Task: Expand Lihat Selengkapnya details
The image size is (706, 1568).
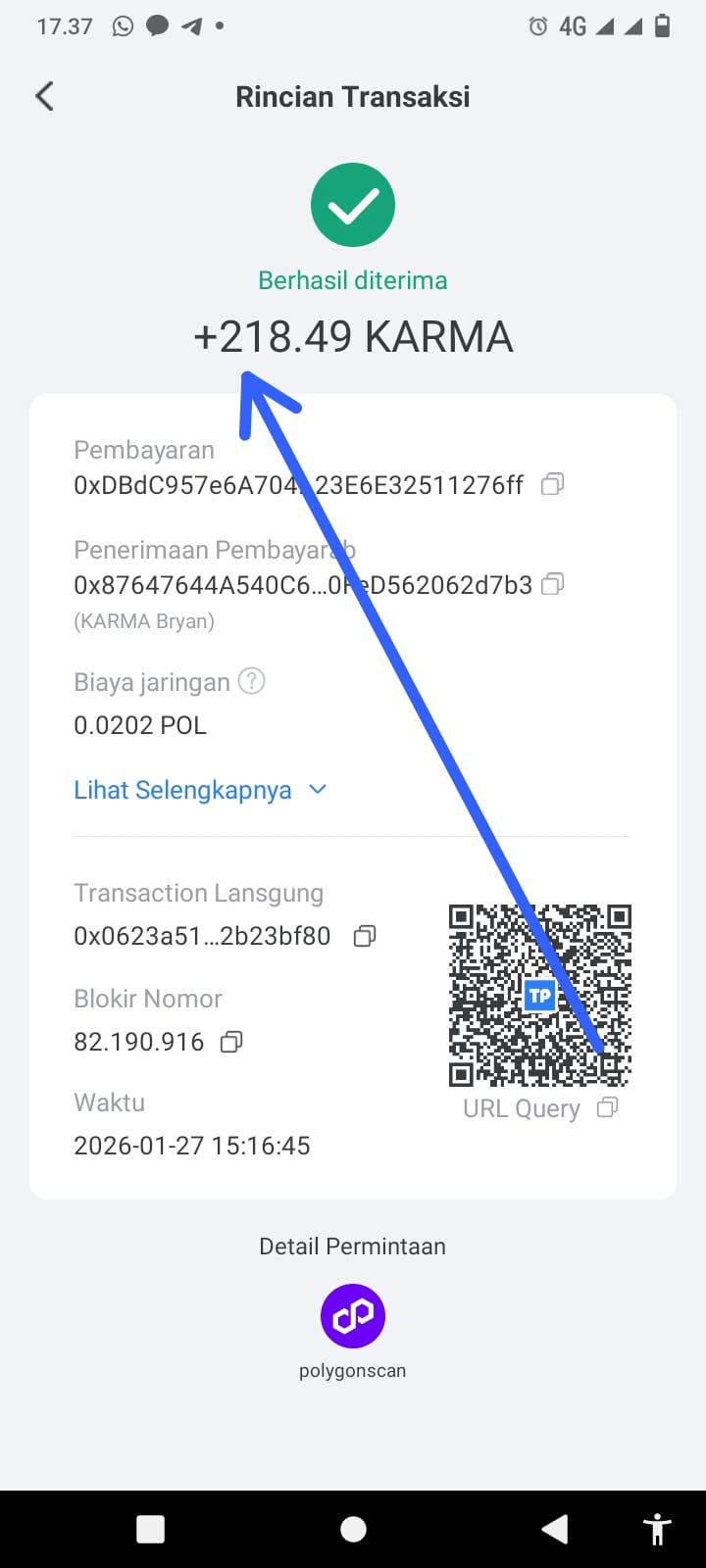Action: pos(200,790)
